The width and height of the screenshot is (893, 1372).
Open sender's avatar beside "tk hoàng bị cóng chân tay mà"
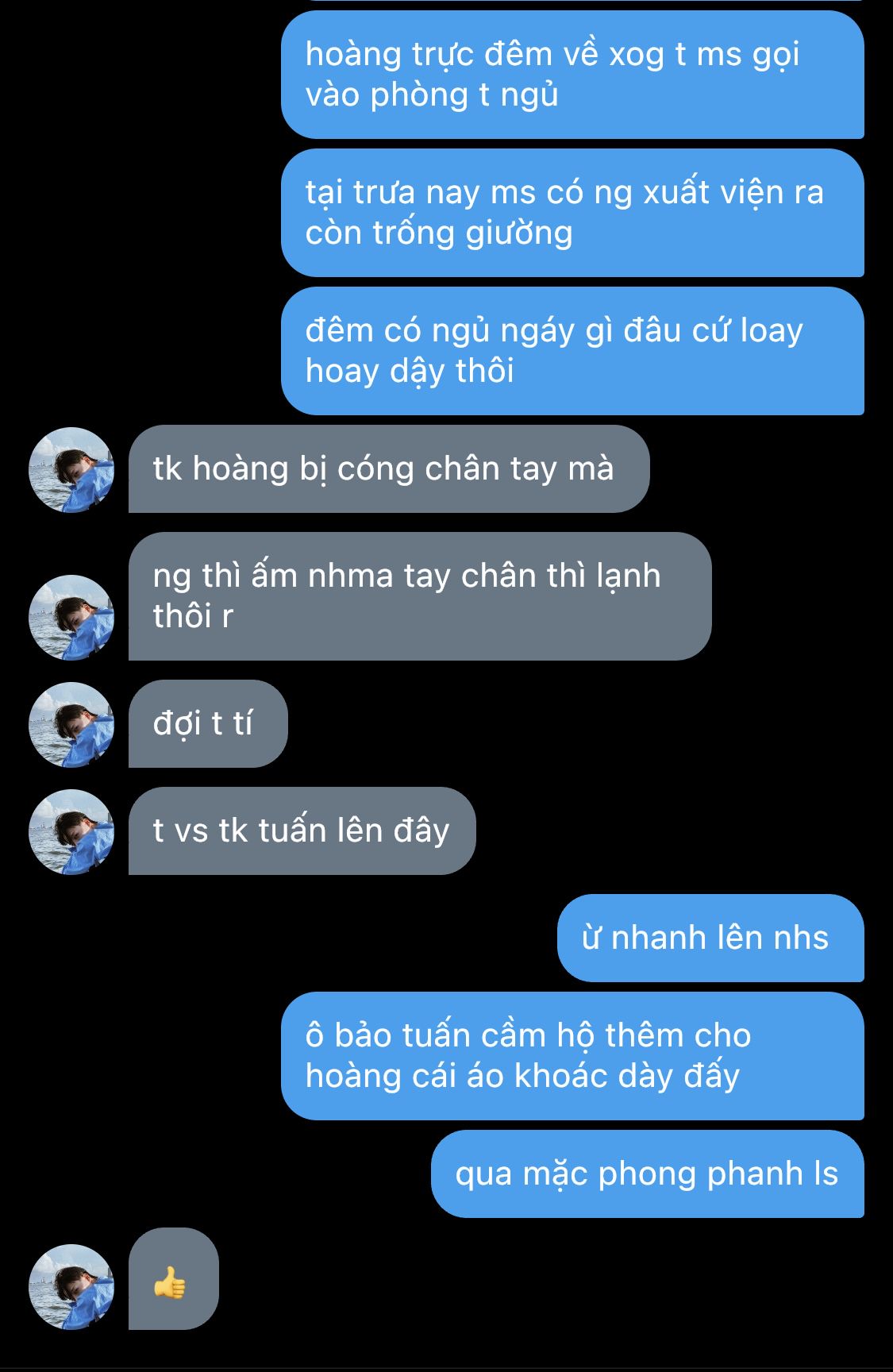pos(71,470)
